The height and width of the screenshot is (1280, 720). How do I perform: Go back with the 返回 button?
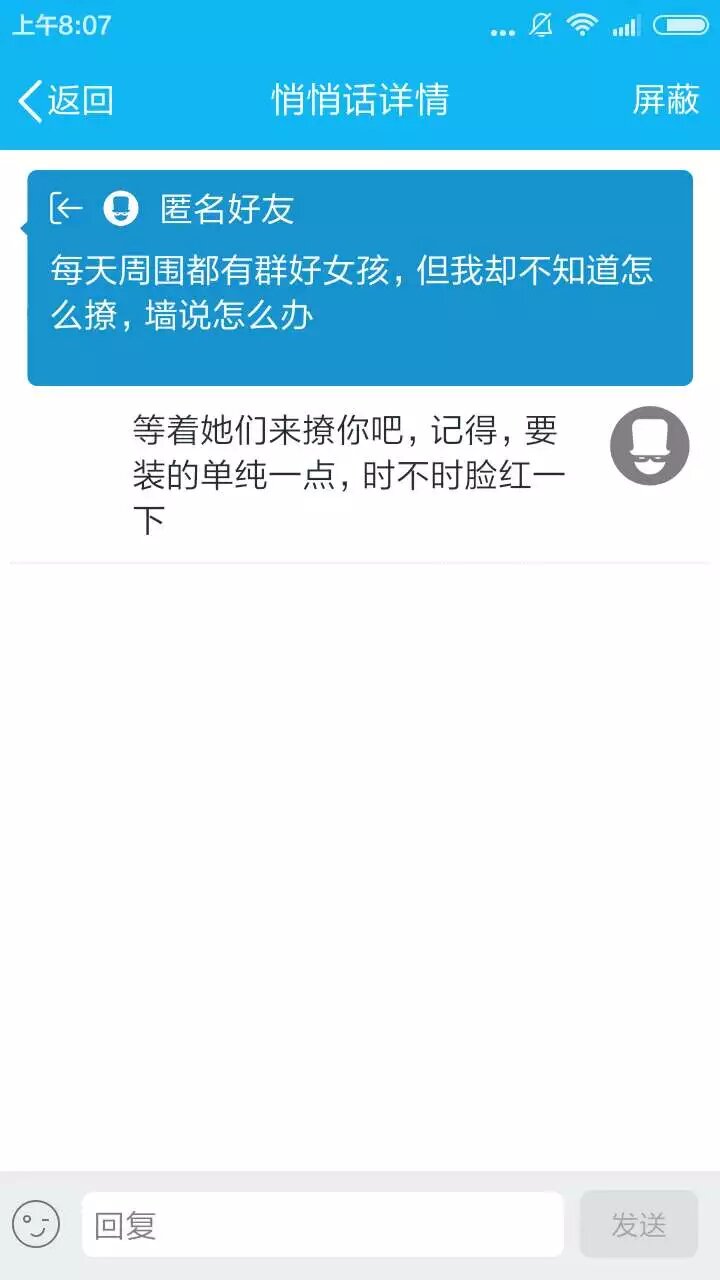(x=66, y=101)
